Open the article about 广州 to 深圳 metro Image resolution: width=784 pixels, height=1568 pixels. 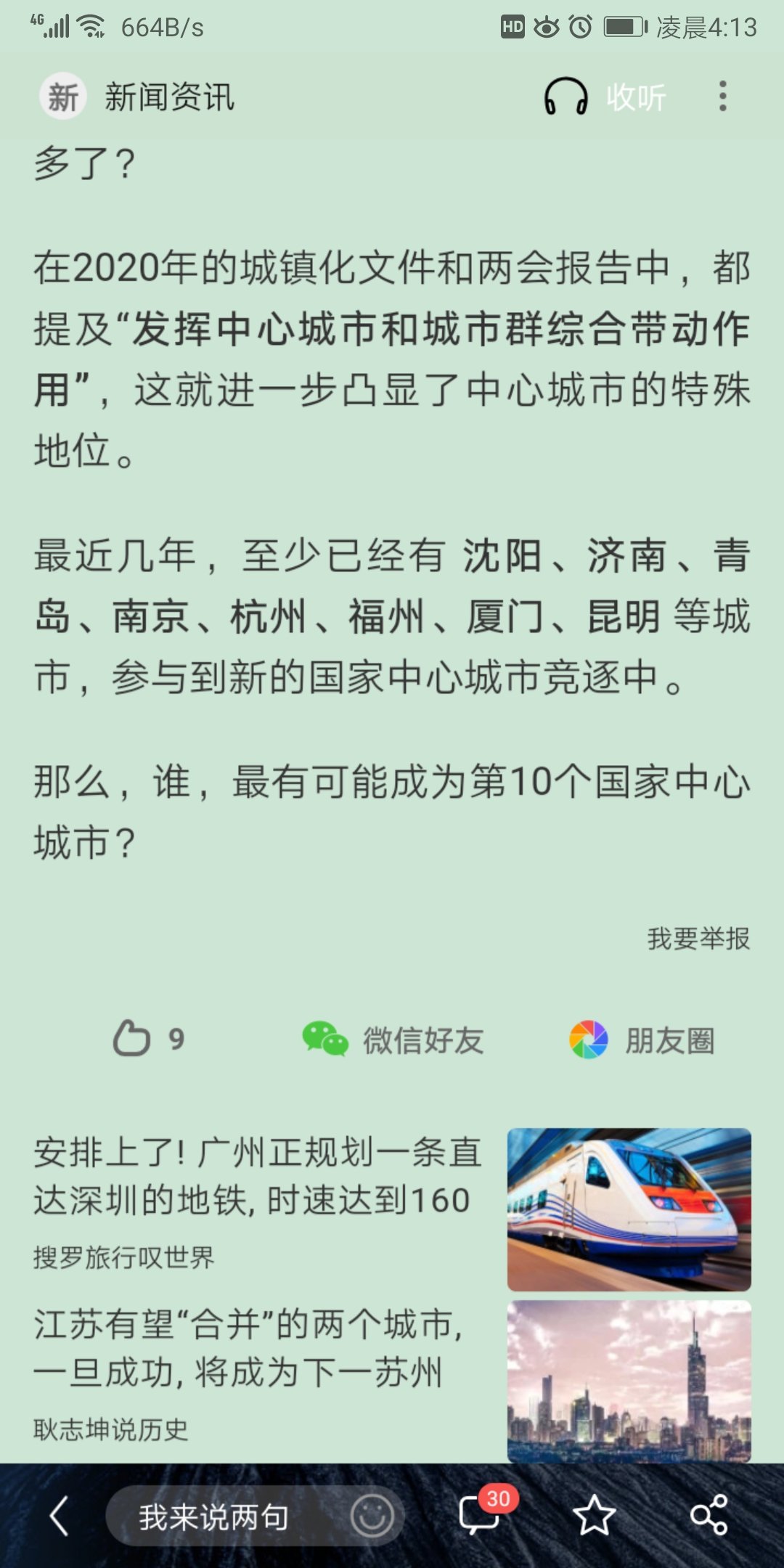pyautogui.click(x=258, y=1176)
